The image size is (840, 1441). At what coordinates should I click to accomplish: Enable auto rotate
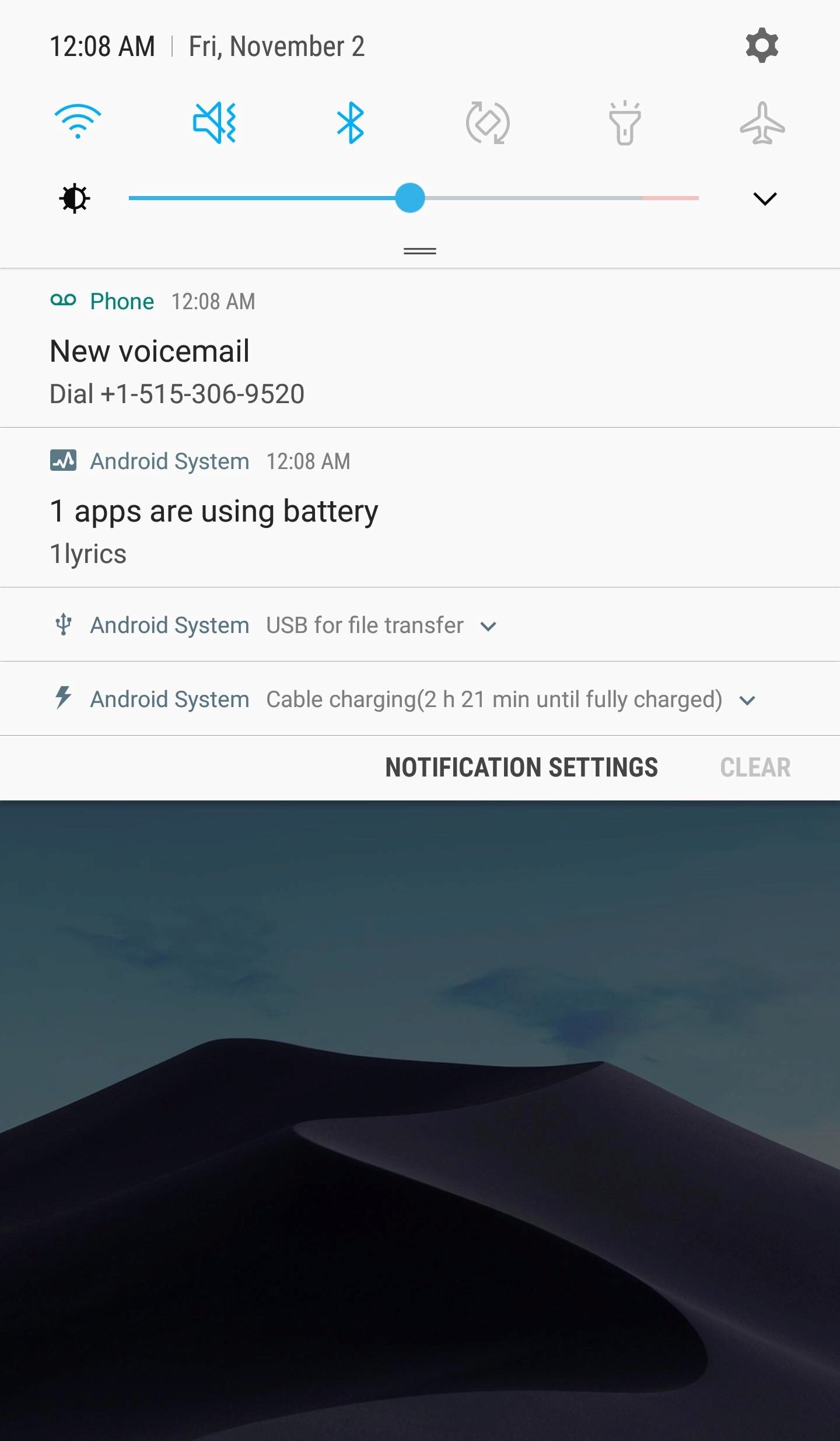tap(488, 123)
